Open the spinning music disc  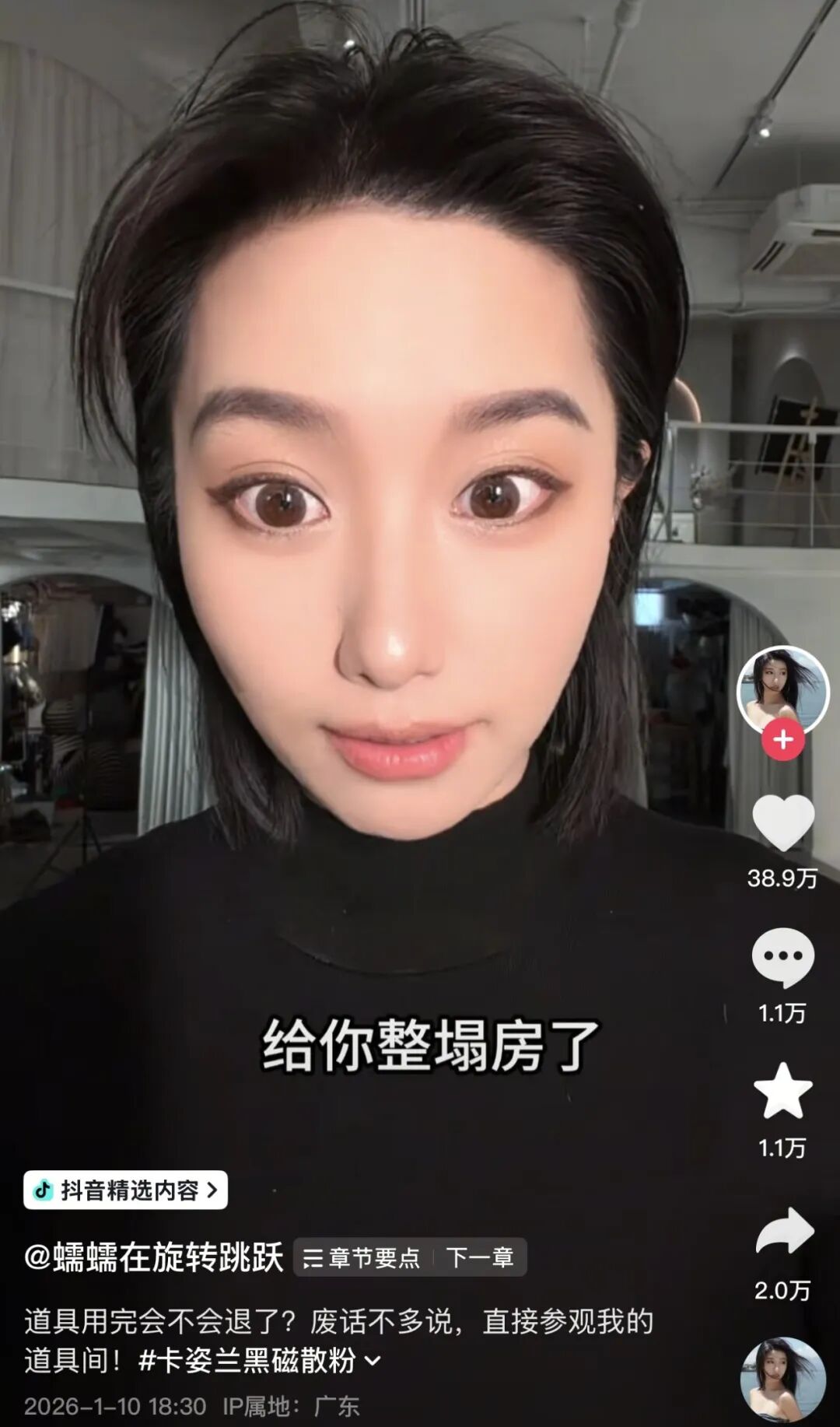click(x=782, y=1380)
